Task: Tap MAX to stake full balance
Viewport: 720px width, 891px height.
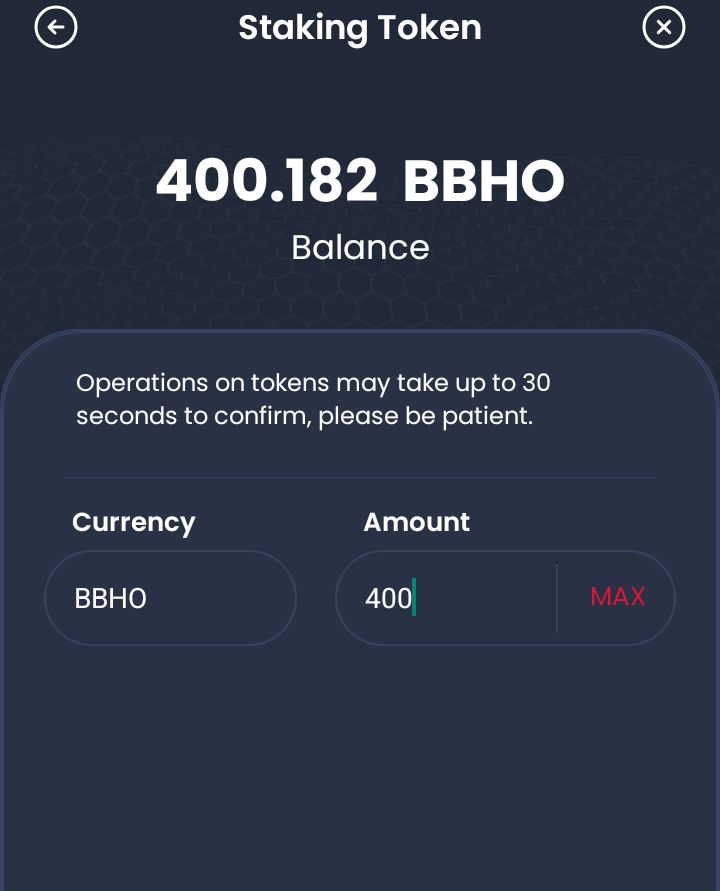Action: click(617, 597)
